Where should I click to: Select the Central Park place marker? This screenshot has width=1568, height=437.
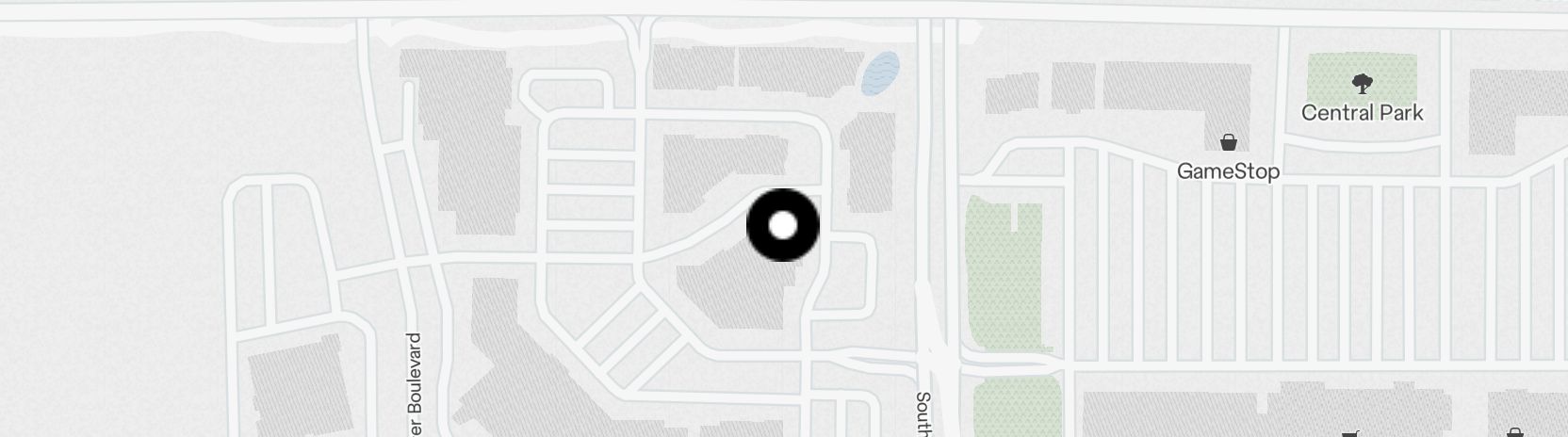point(1362,85)
